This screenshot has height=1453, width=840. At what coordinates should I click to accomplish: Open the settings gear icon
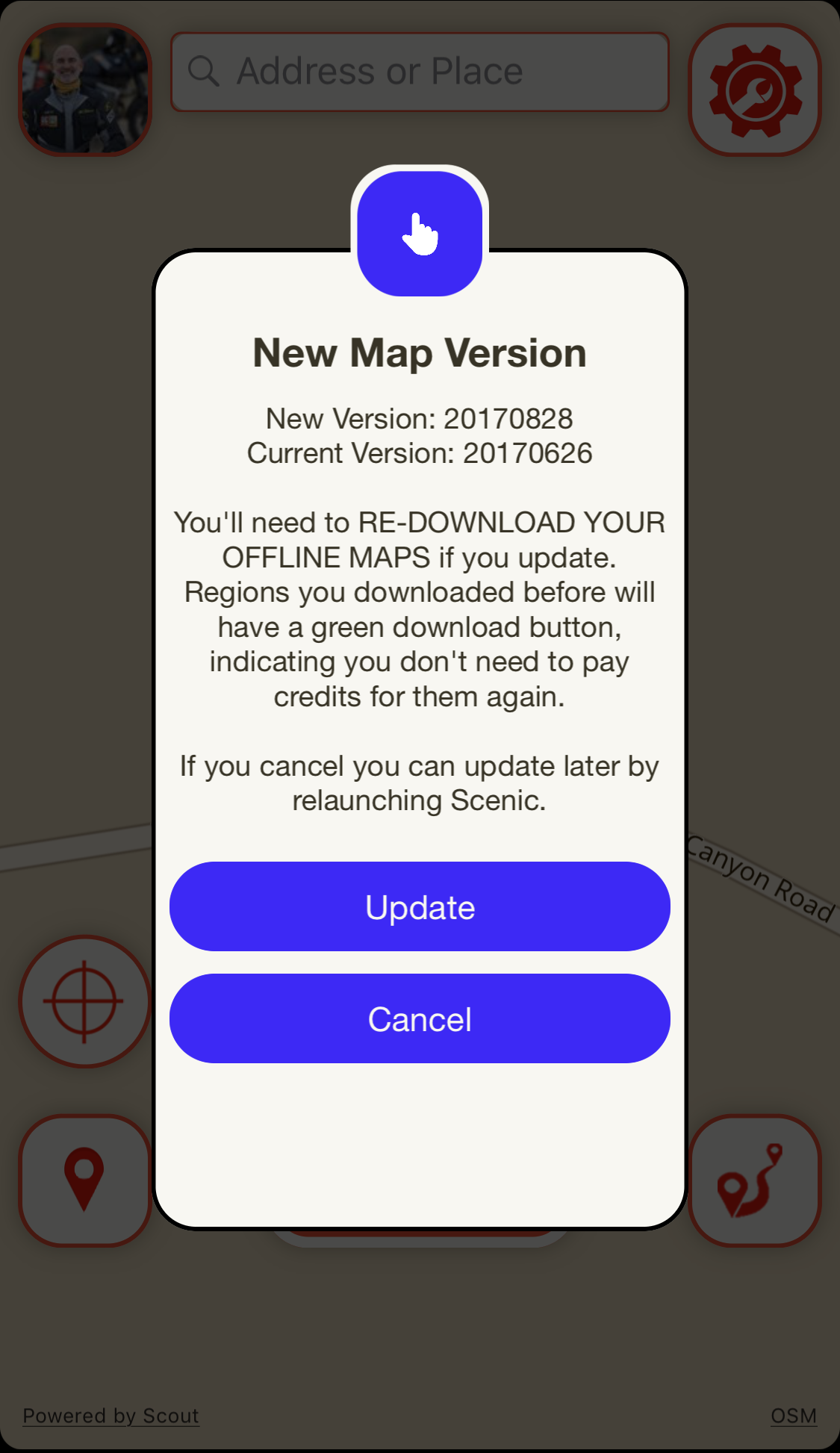[x=755, y=90]
